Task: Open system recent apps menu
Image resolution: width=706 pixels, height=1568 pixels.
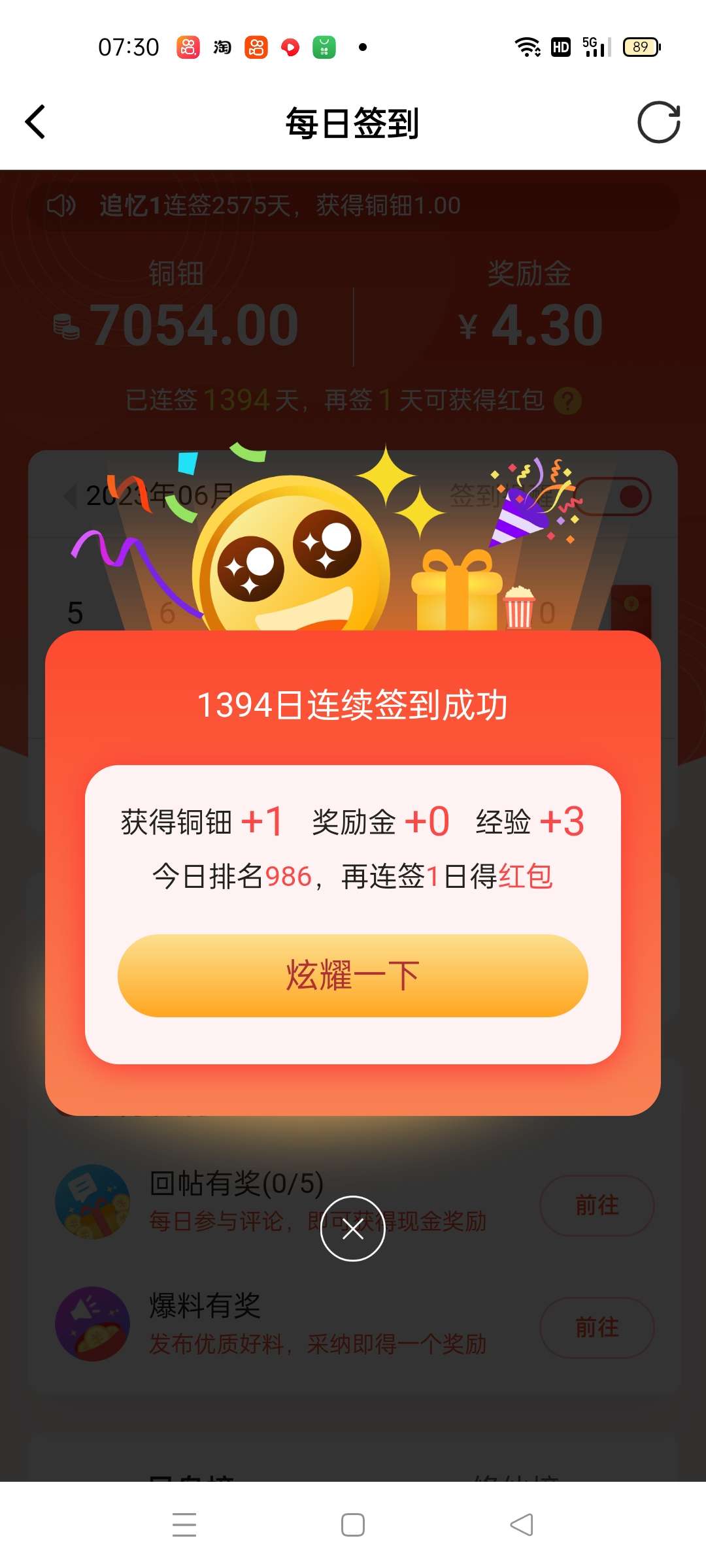Action: (184, 1524)
